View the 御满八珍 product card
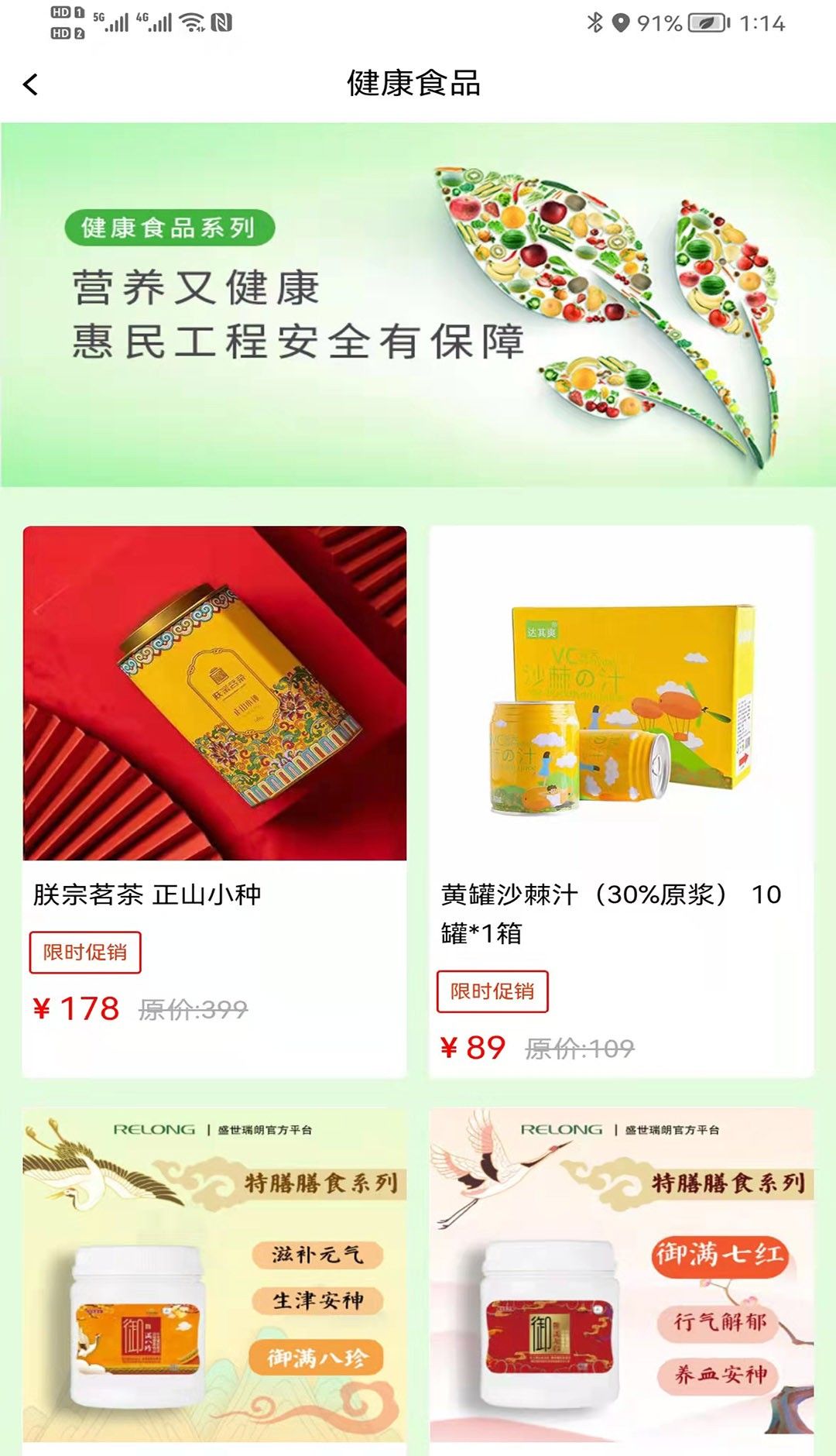The height and width of the screenshot is (1456, 836). [214, 1278]
